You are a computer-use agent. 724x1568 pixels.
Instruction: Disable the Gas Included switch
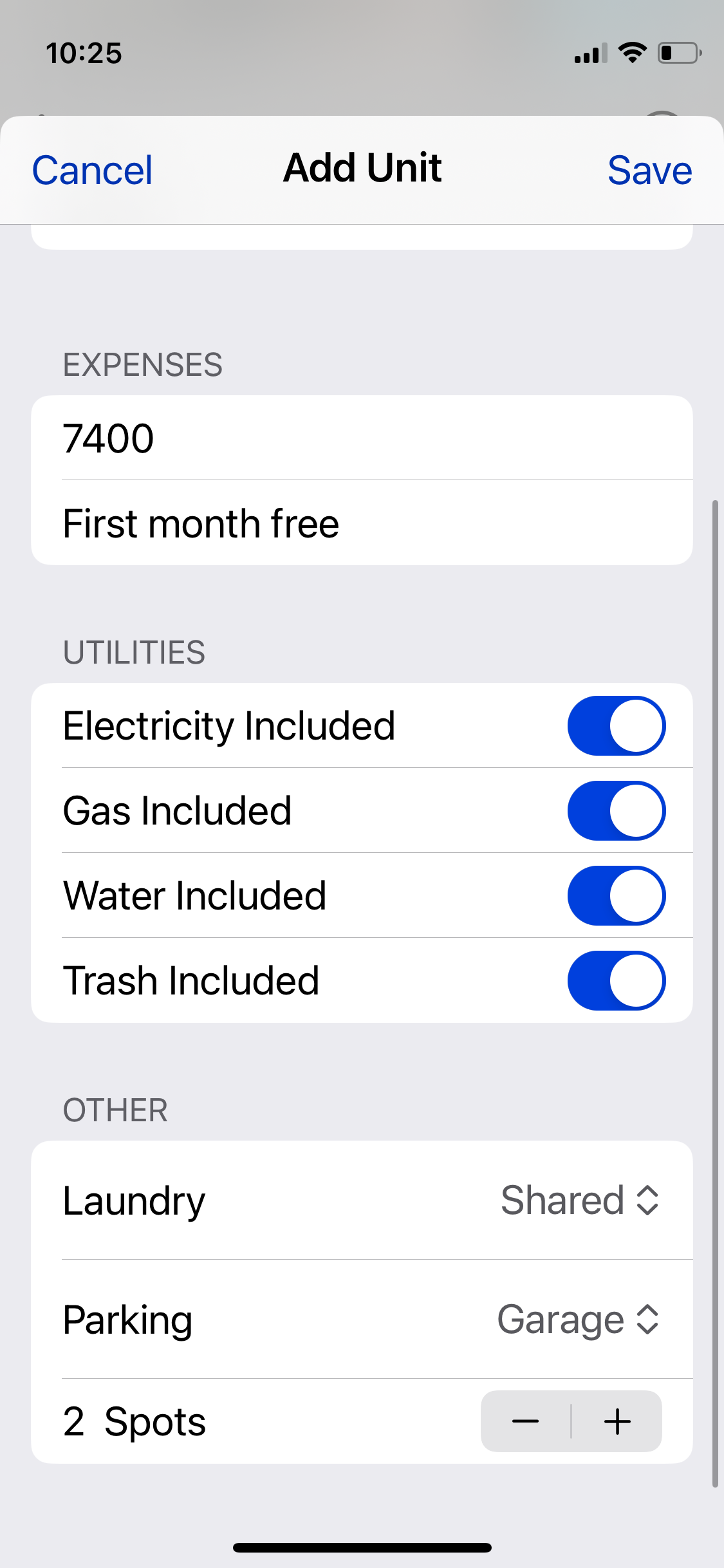pos(616,810)
